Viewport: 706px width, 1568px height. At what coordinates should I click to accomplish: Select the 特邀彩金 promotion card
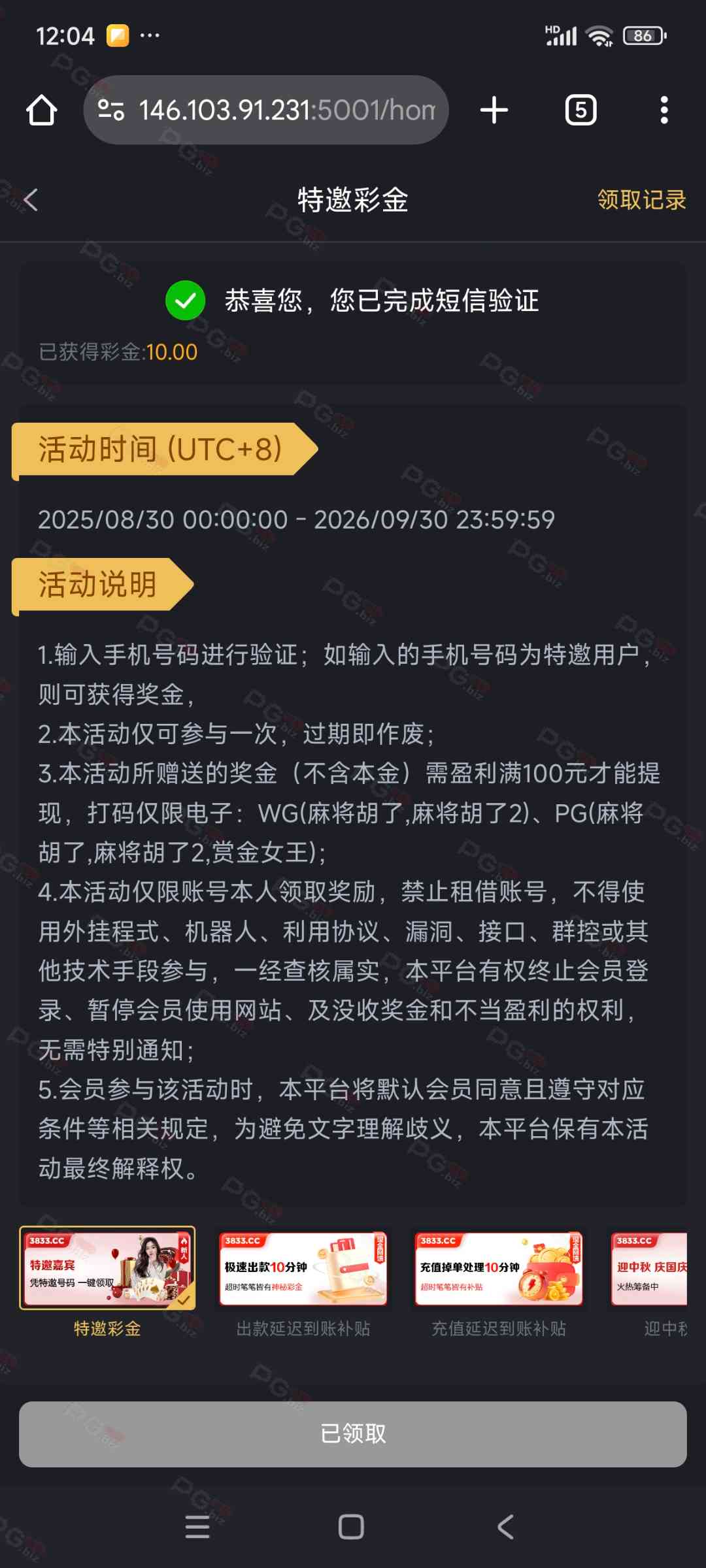[107, 1269]
